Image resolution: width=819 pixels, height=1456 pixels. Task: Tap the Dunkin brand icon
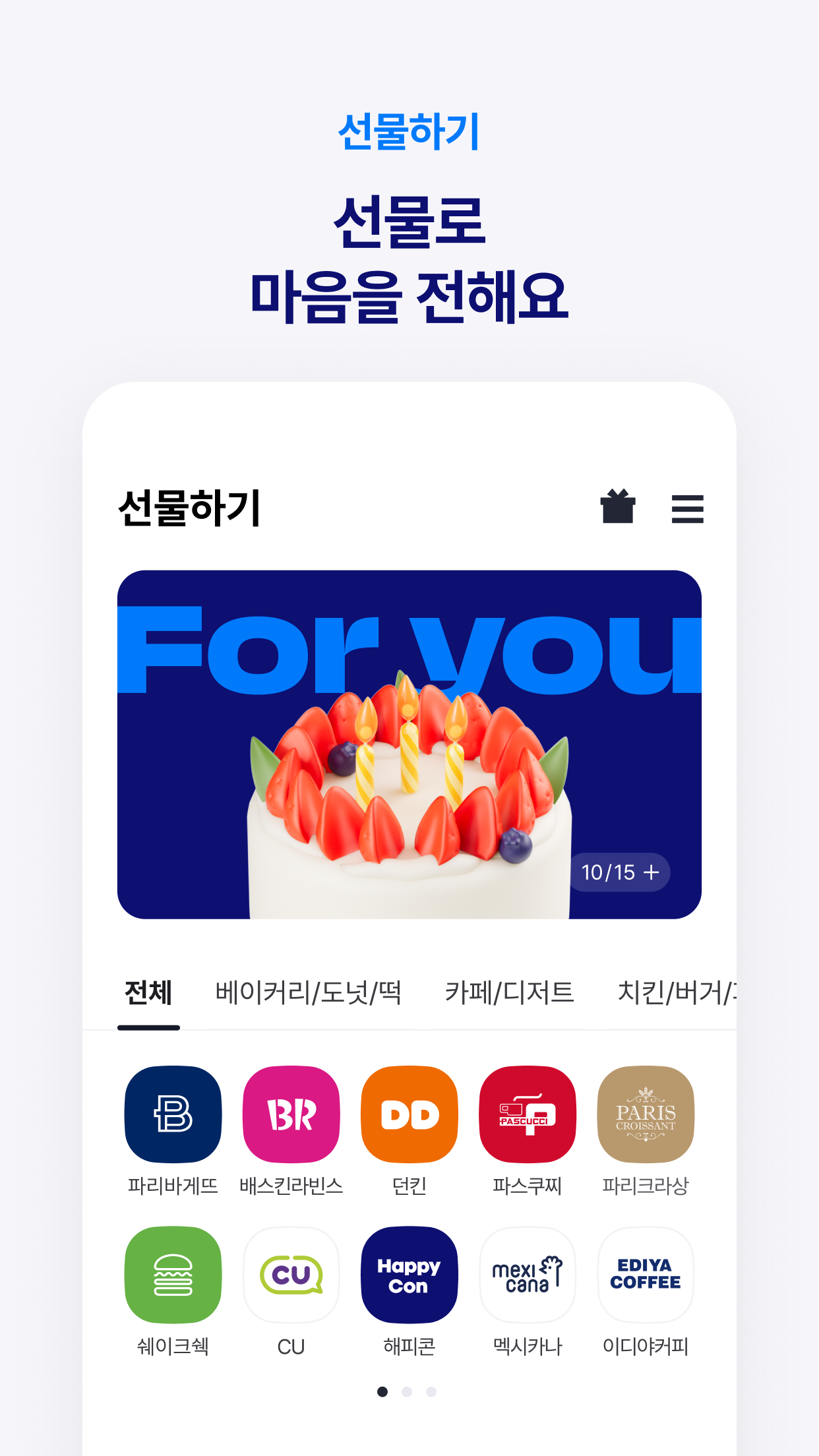click(x=409, y=1114)
